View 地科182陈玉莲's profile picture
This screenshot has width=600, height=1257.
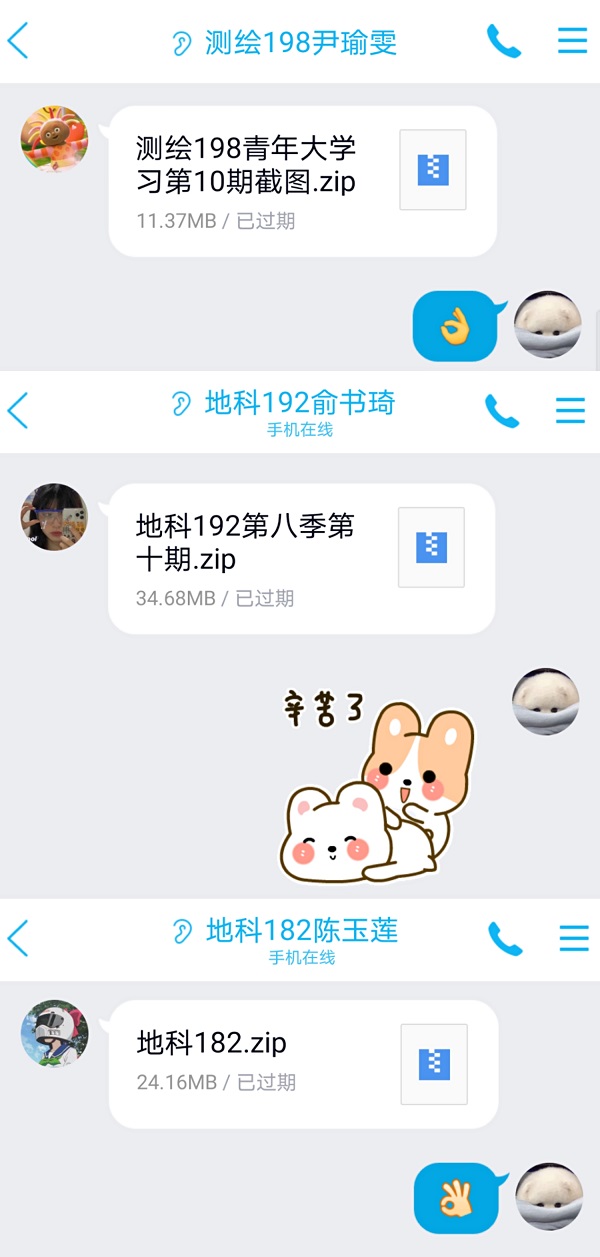[x=54, y=1033]
